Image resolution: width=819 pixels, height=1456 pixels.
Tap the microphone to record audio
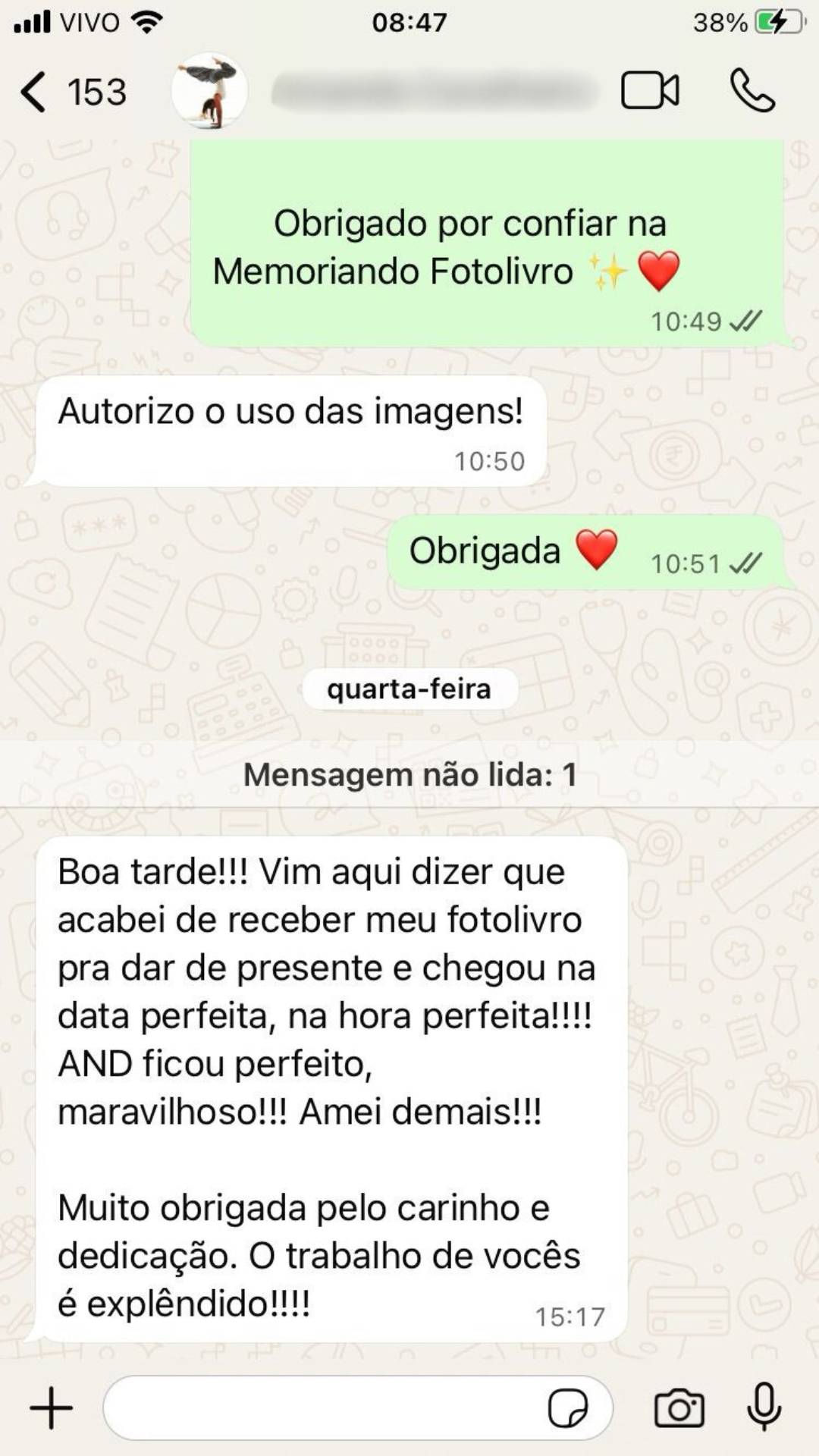pyautogui.click(x=764, y=1408)
